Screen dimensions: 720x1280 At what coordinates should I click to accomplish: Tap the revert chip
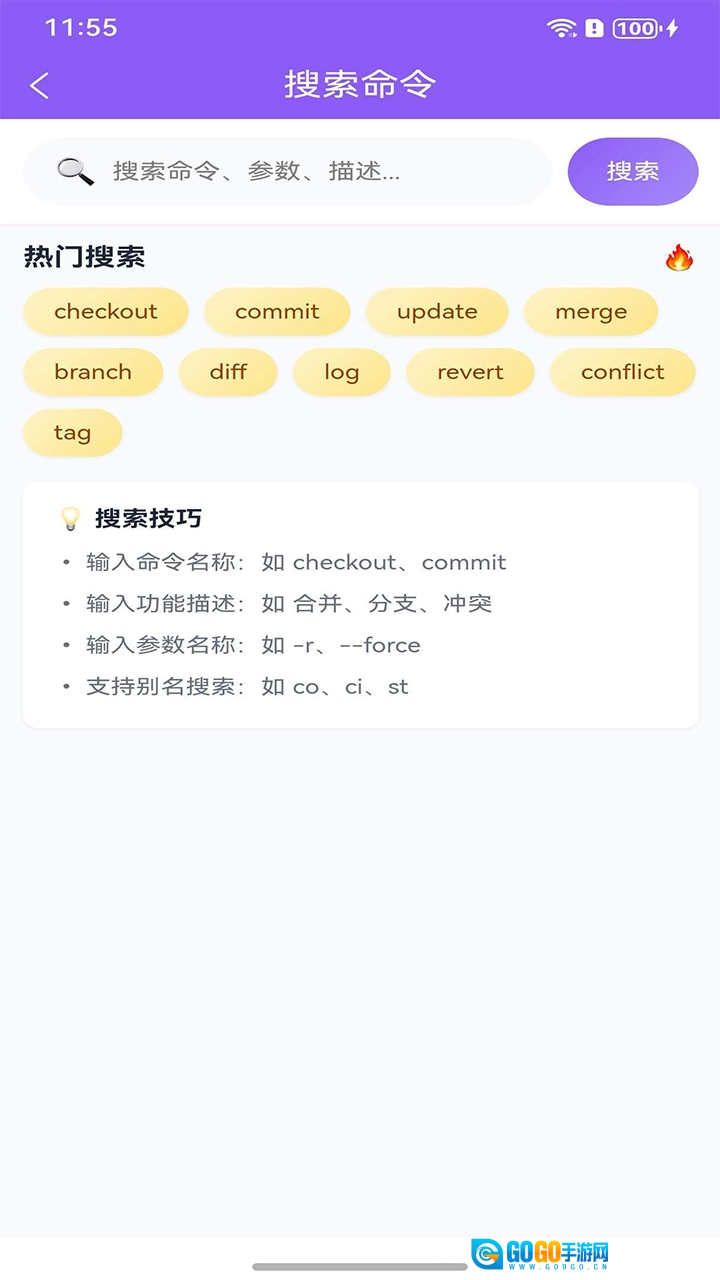(470, 372)
